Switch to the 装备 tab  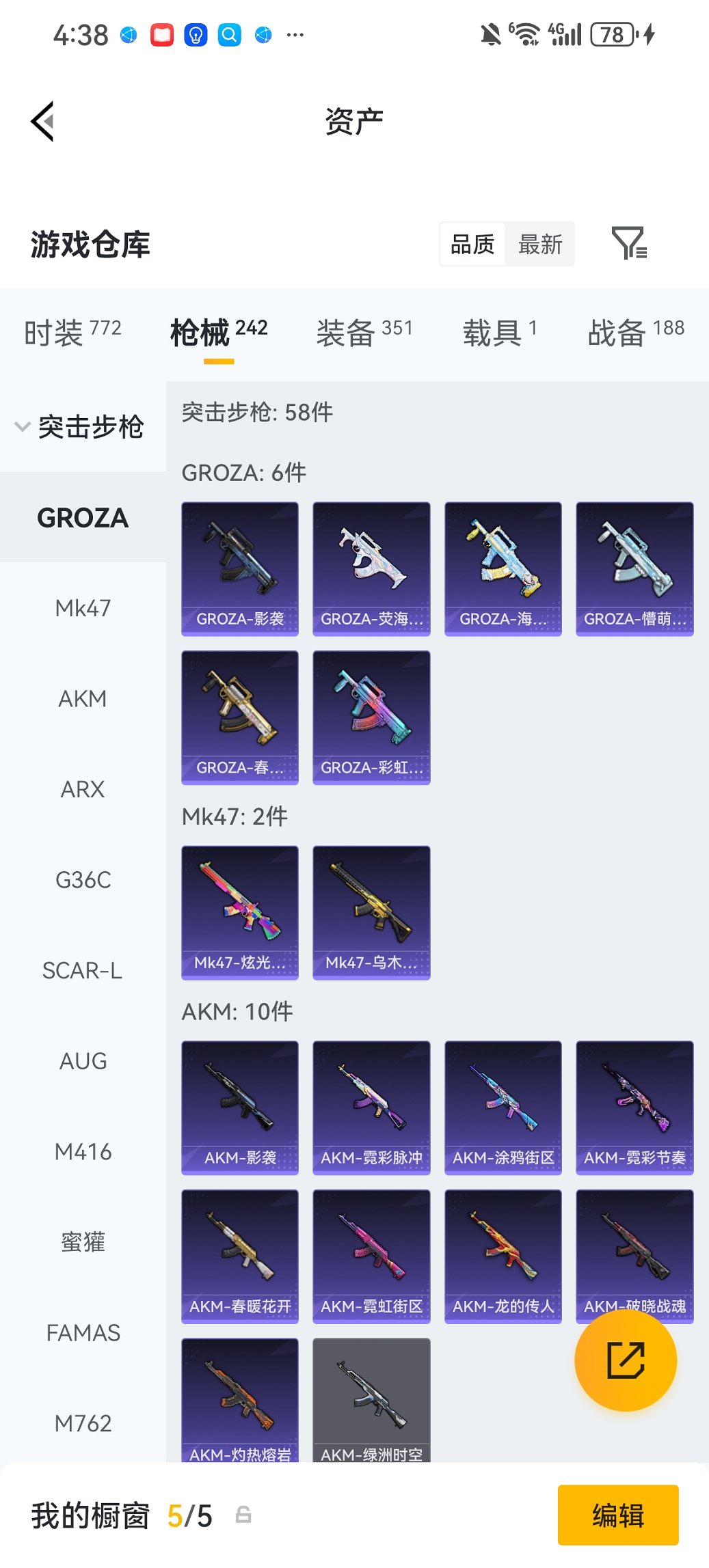pos(364,333)
